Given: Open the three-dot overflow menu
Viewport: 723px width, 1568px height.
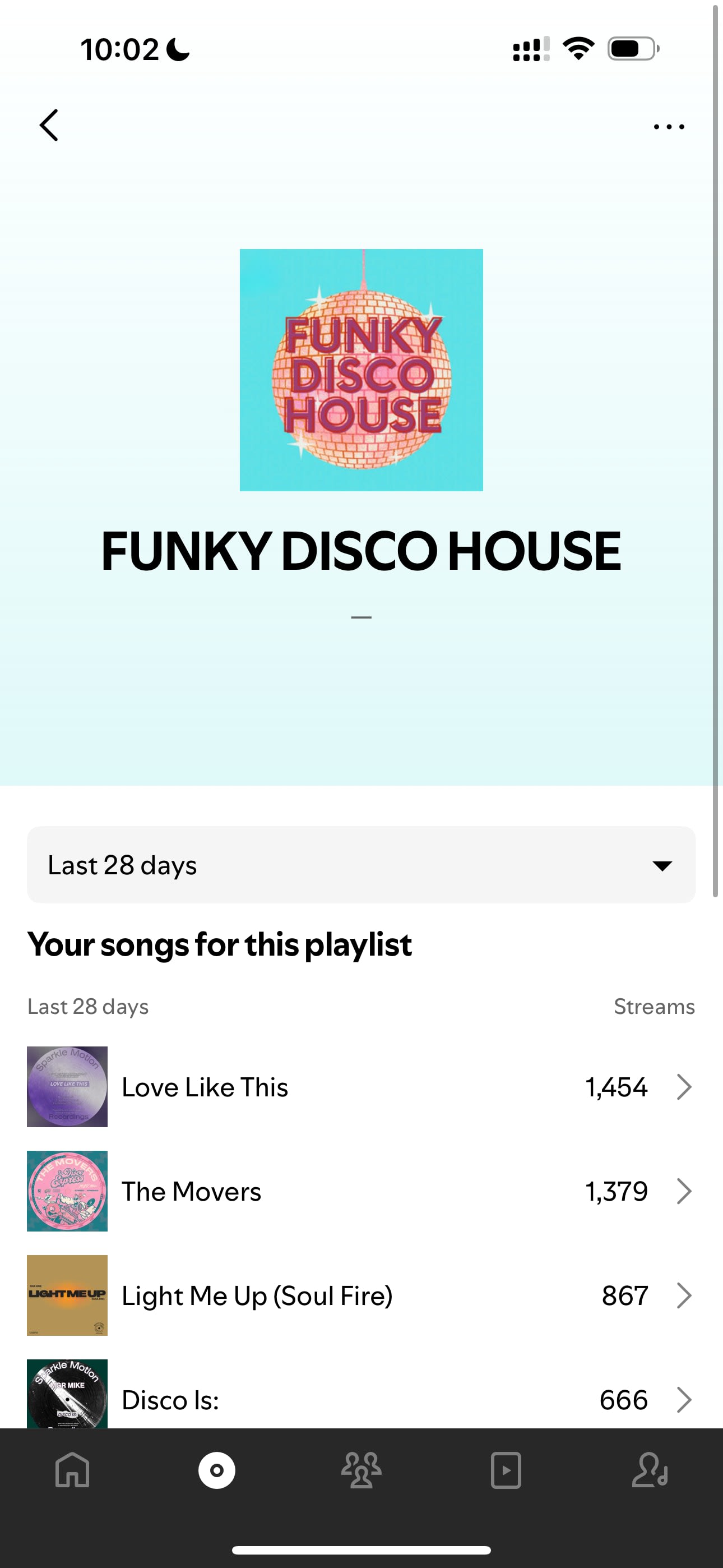Looking at the screenshot, I should coord(668,127).
